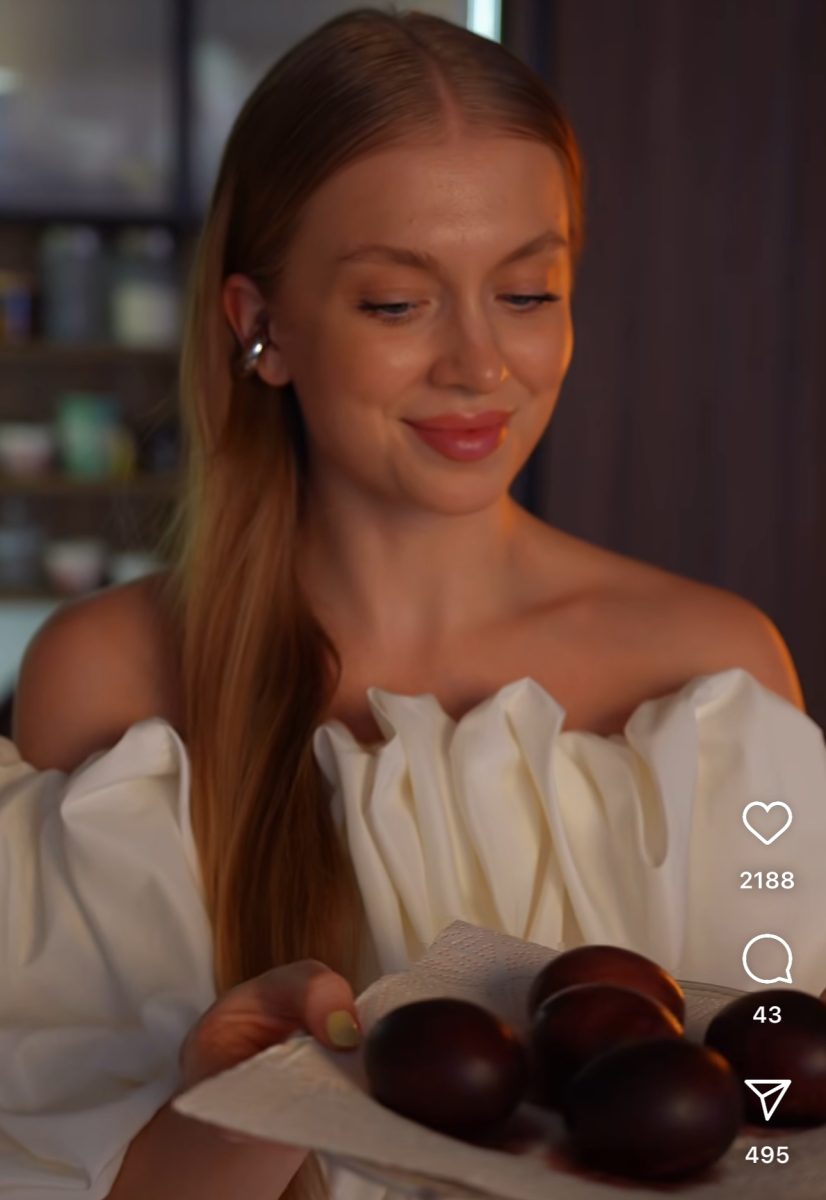Share this reel via the paper plane icon
This screenshot has height=1200, width=826.
767,1099
